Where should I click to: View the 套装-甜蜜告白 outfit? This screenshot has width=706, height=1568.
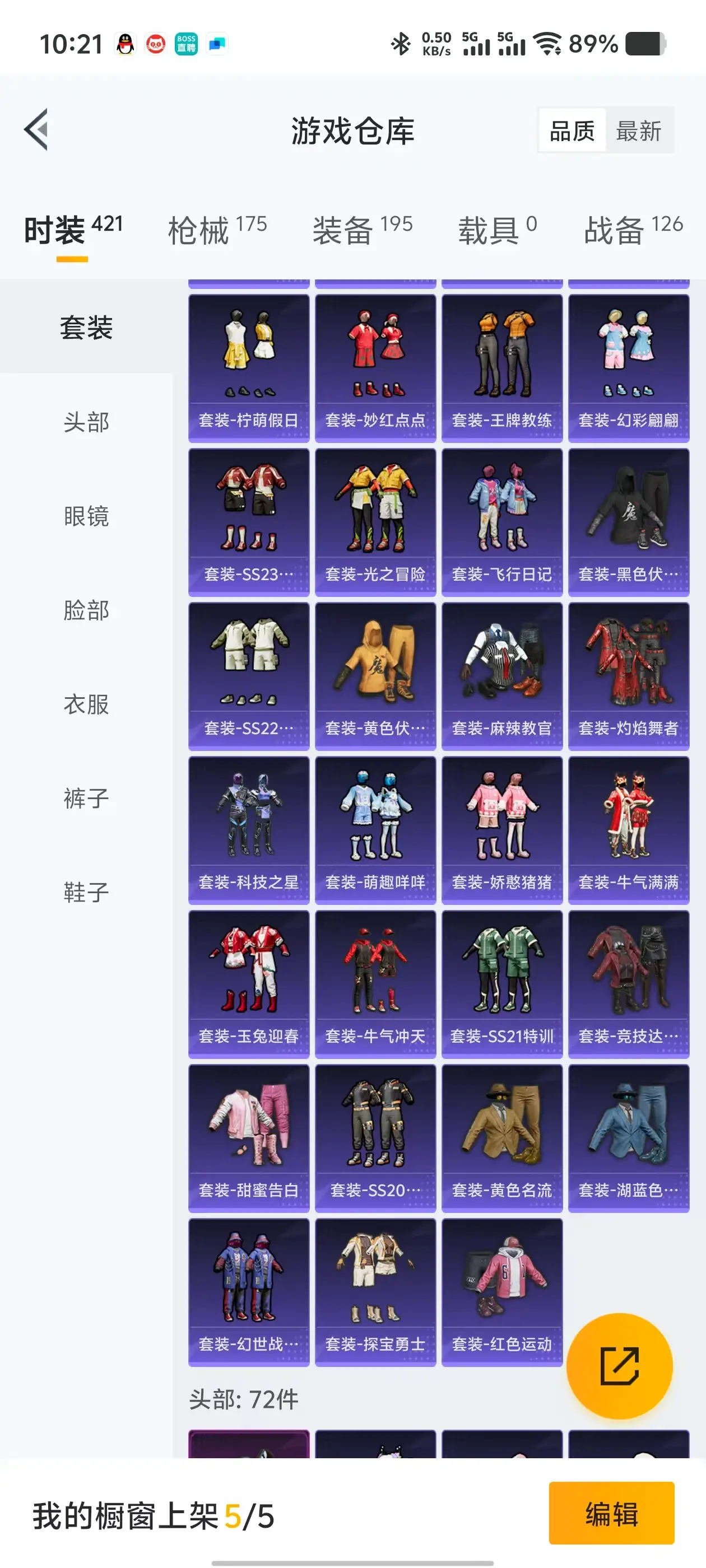[x=249, y=1138]
